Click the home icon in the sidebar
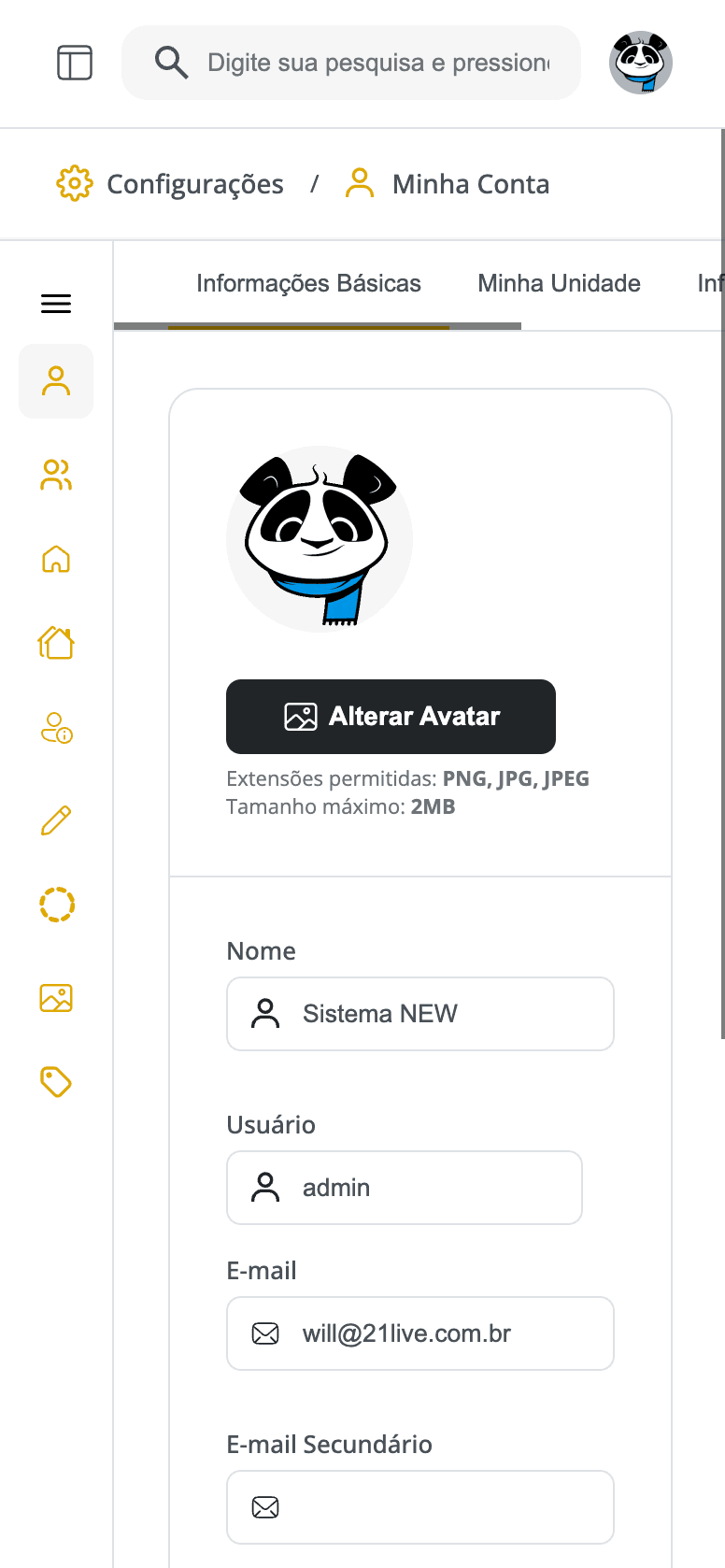 click(x=56, y=558)
